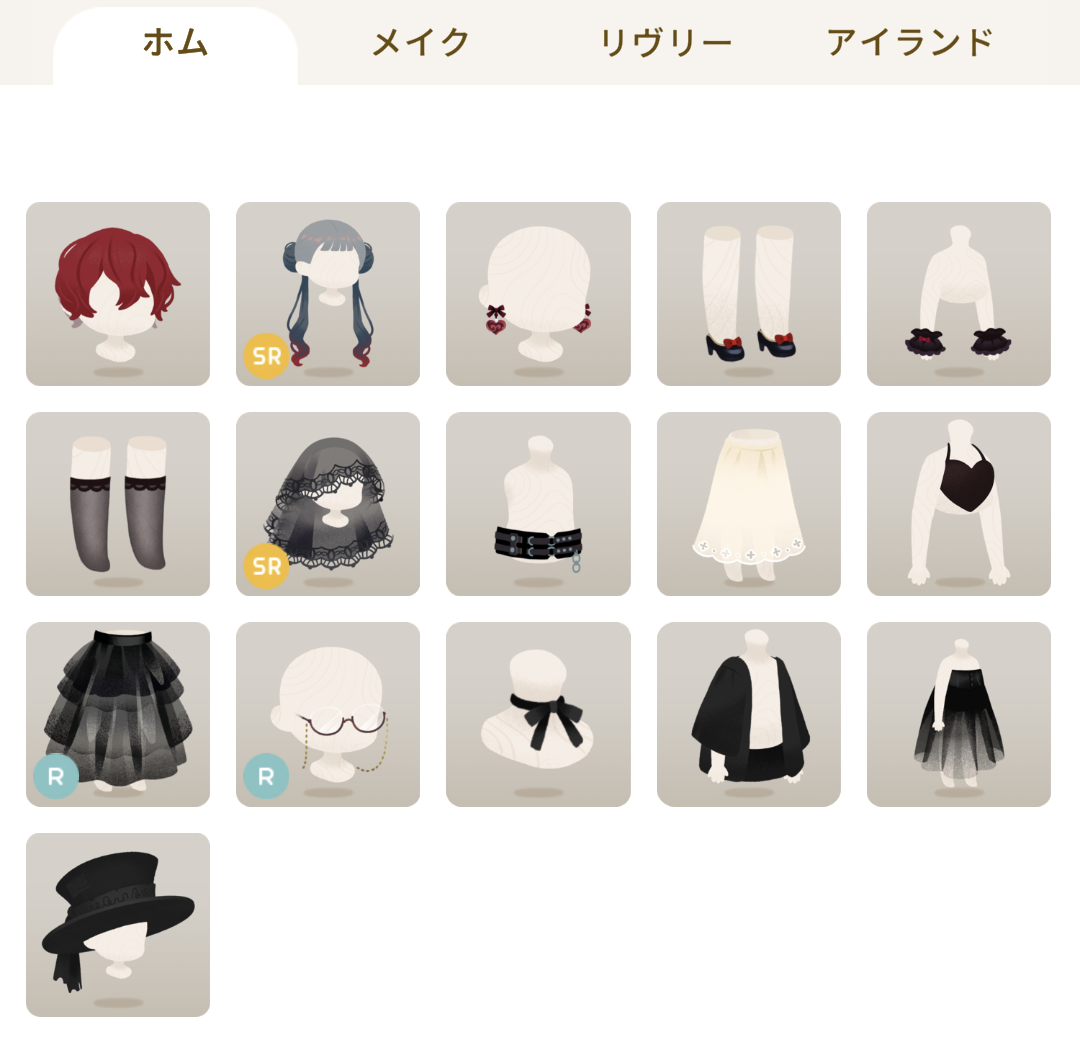Open the heart ribbon earrings item
Image resolution: width=1080 pixels, height=1038 pixels.
(538, 294)
